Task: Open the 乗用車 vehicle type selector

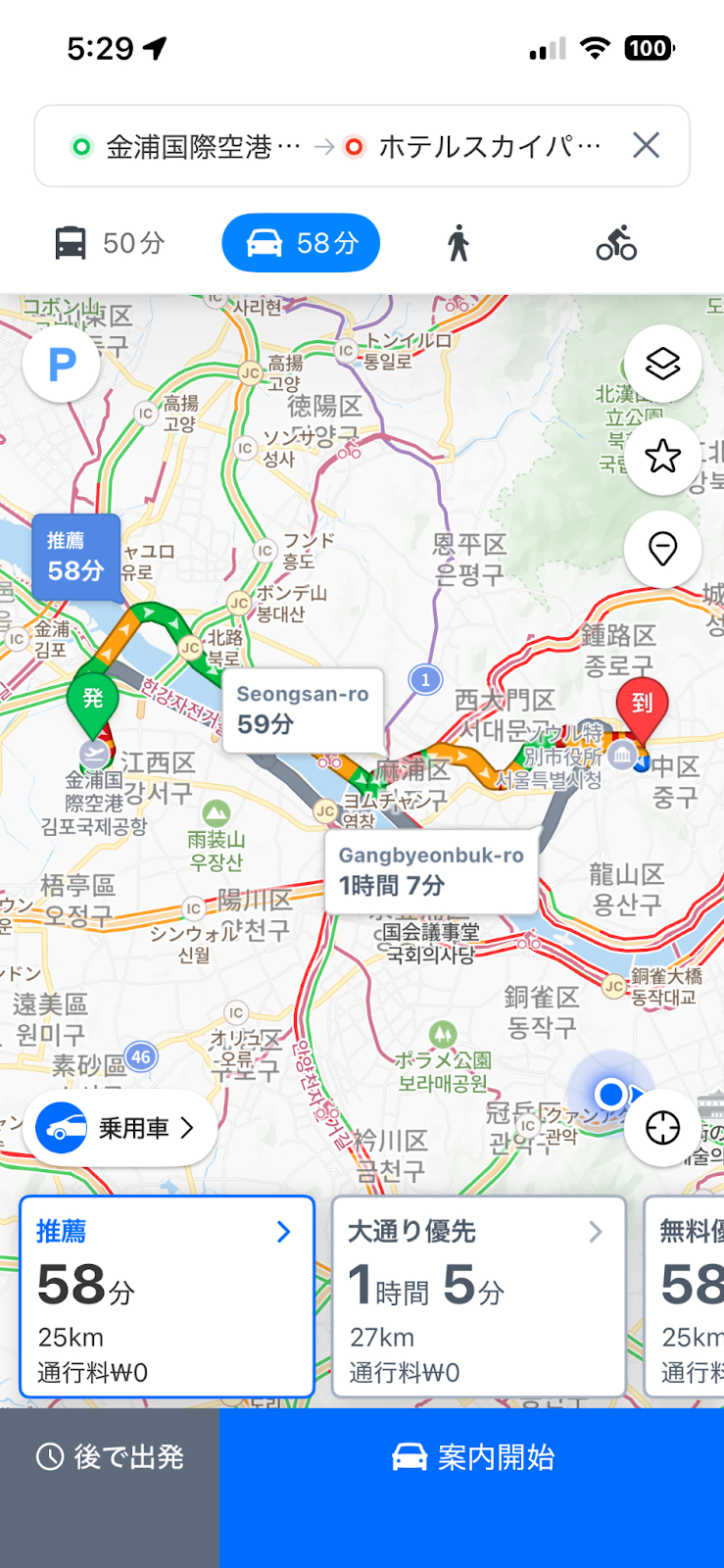Action: click(x=120, y=1128)
